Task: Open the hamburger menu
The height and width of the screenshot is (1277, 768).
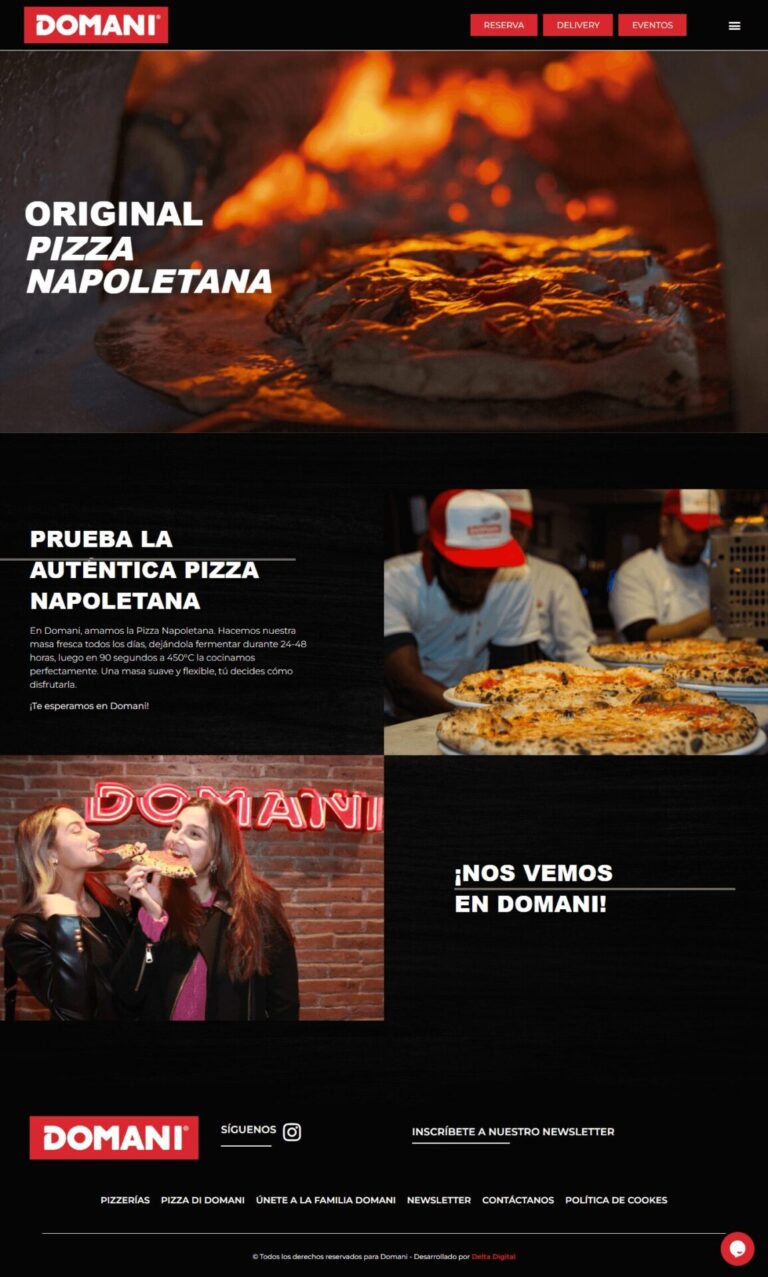Action: click(x=734, y=26)
